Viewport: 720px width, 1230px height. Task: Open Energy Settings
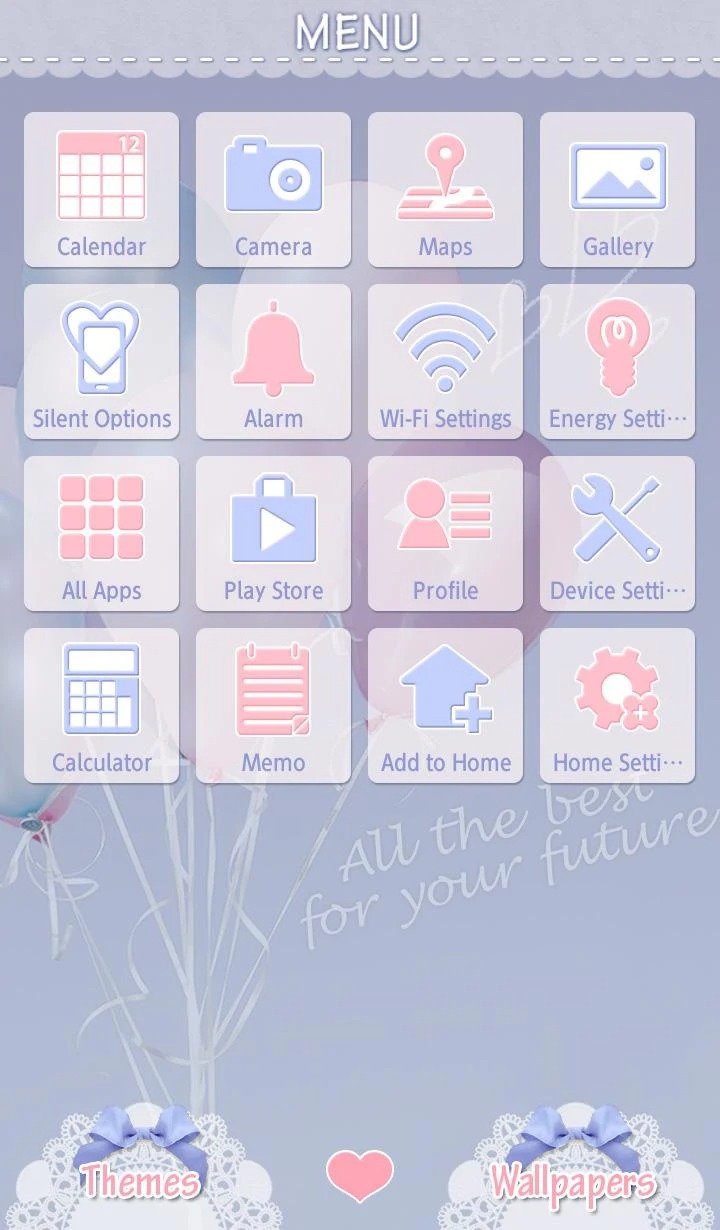617,362
